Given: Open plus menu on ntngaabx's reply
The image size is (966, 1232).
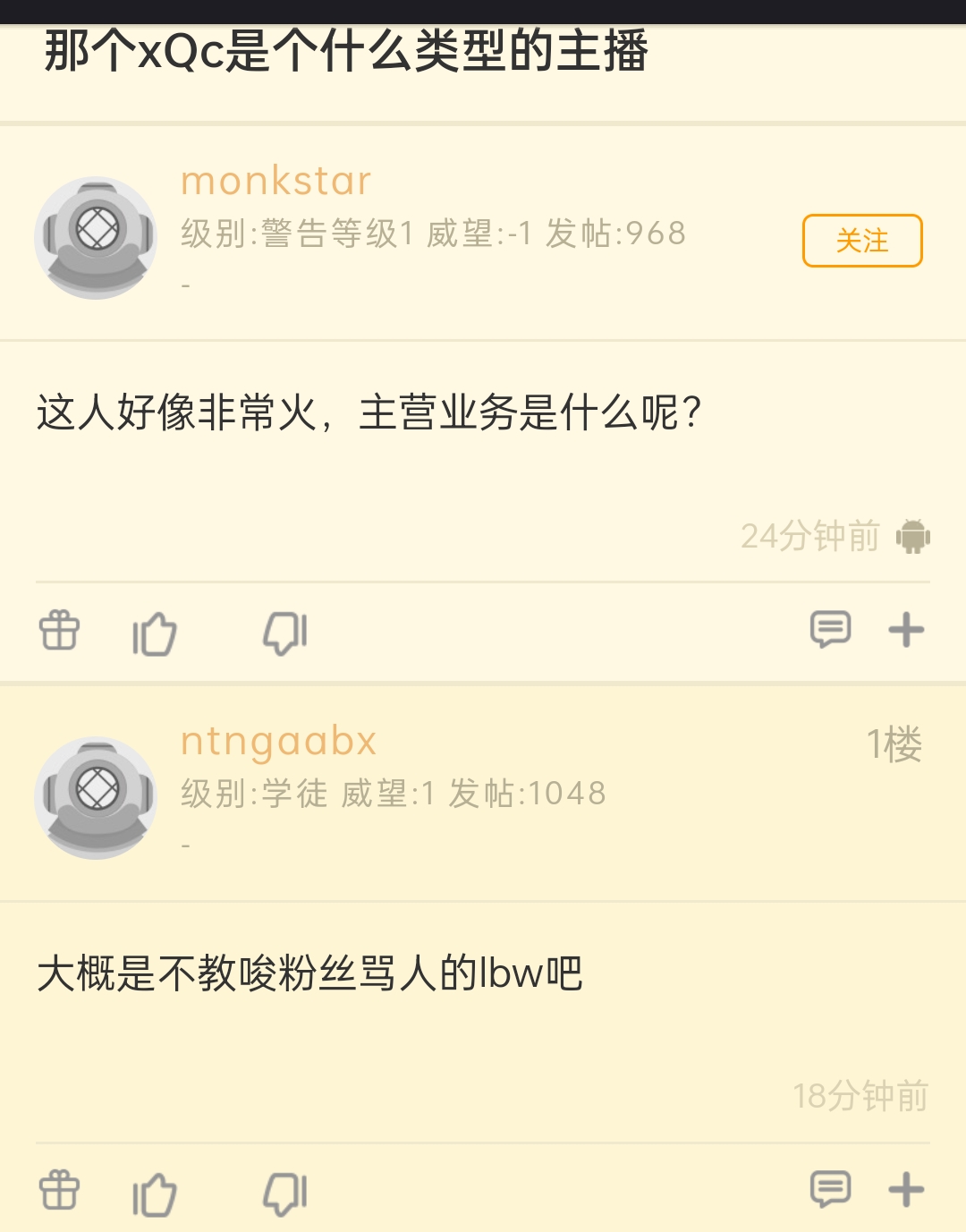Looking at the screenshot, I should [906, 1190].
